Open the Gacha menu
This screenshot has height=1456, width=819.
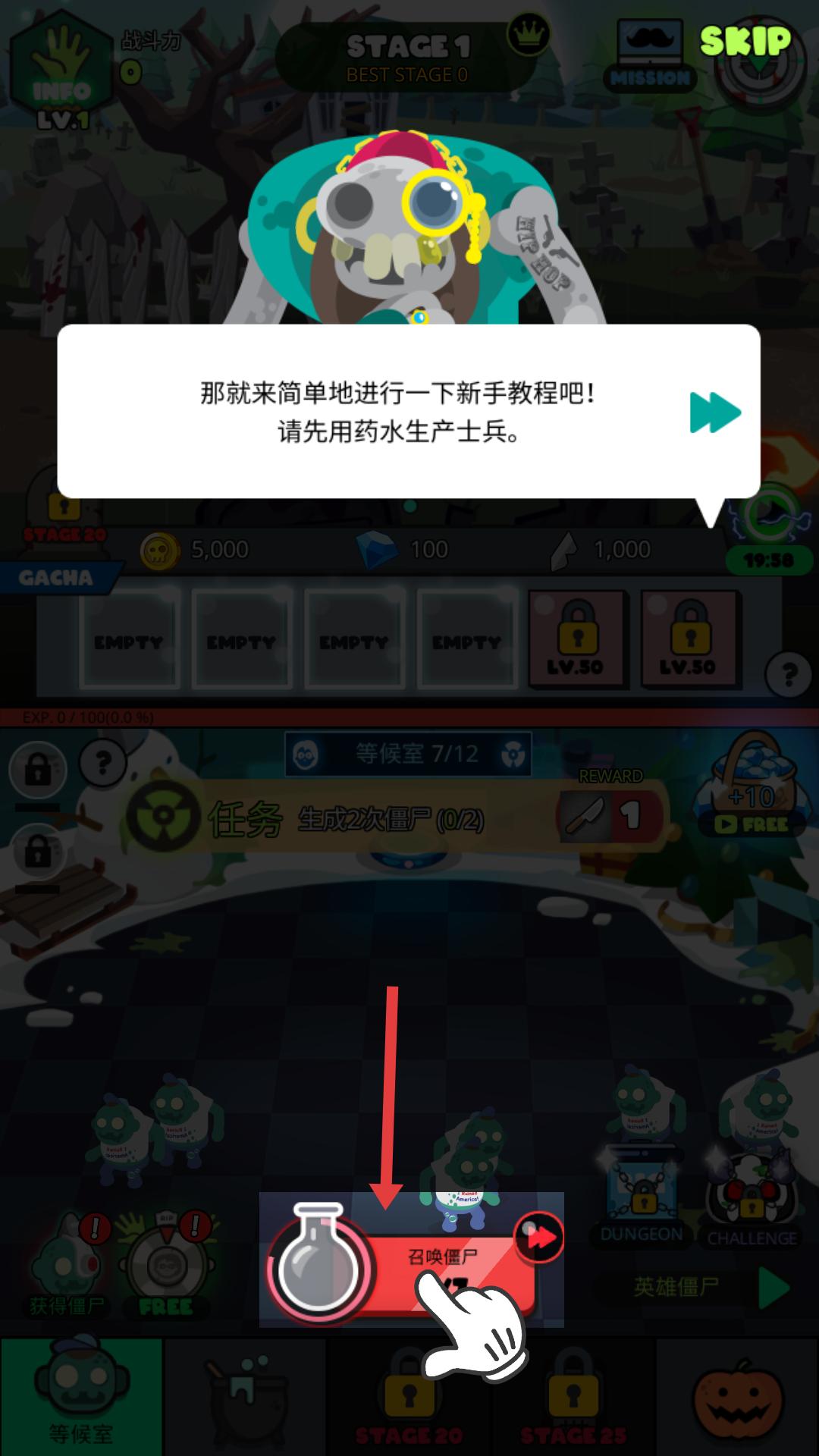[56, 578]
